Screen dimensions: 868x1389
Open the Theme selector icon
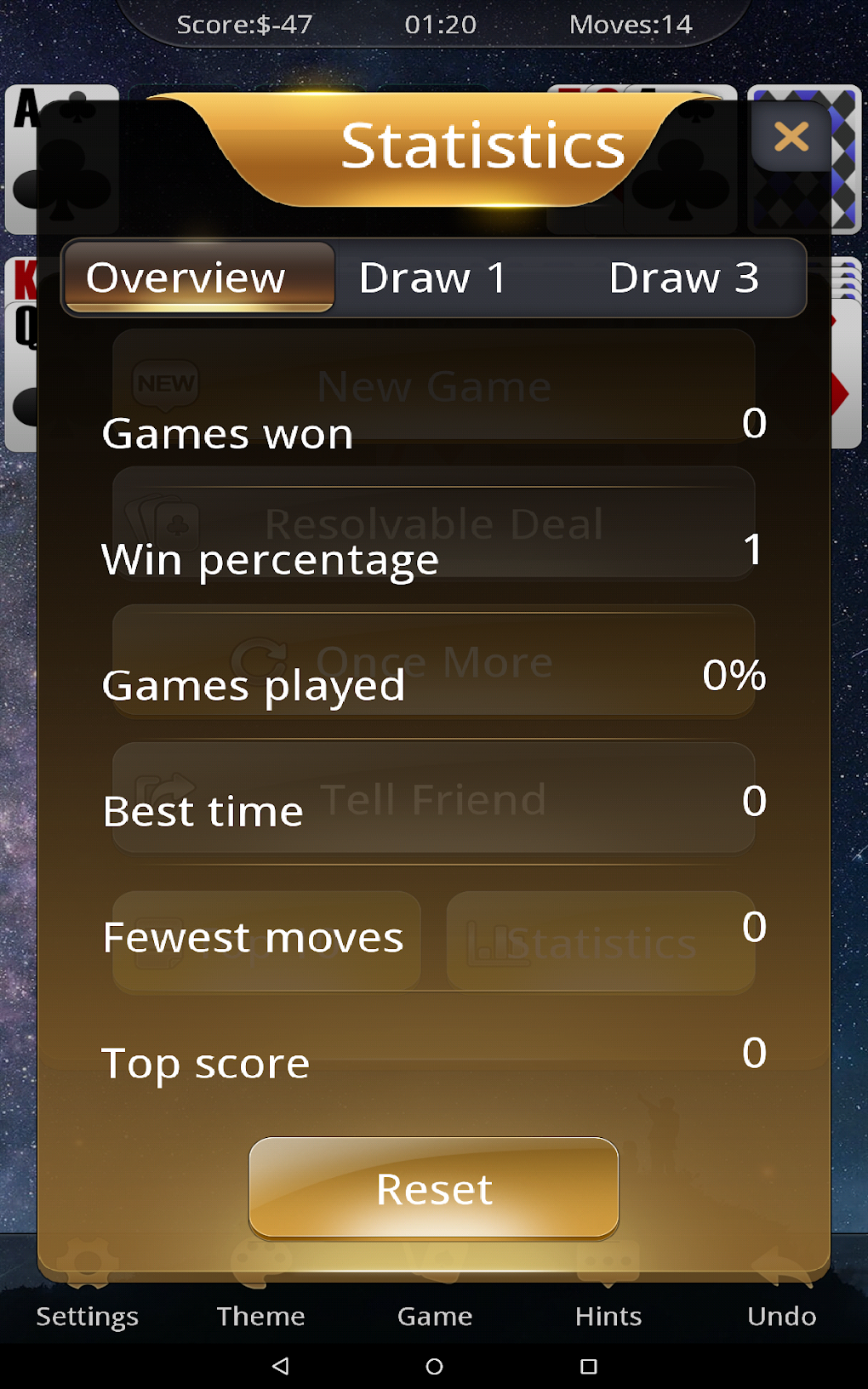click(x=260, y=1316)
